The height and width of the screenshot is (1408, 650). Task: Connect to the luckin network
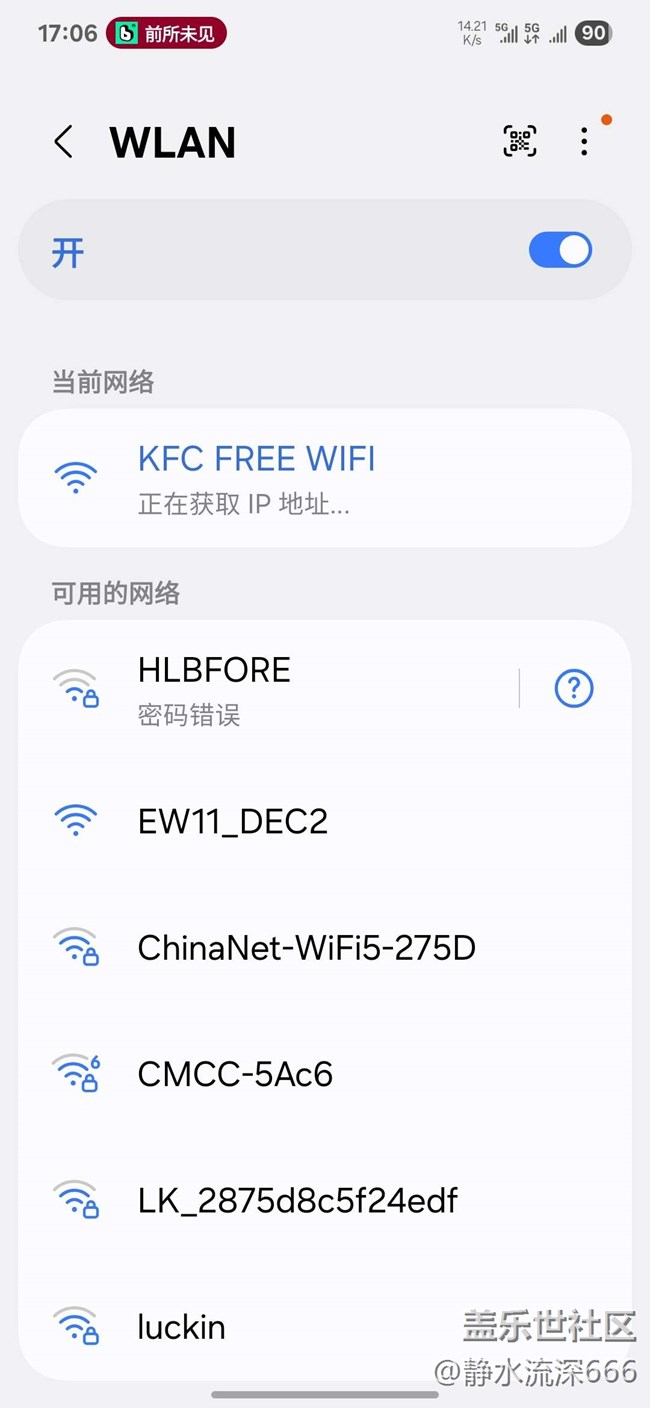325,1327
